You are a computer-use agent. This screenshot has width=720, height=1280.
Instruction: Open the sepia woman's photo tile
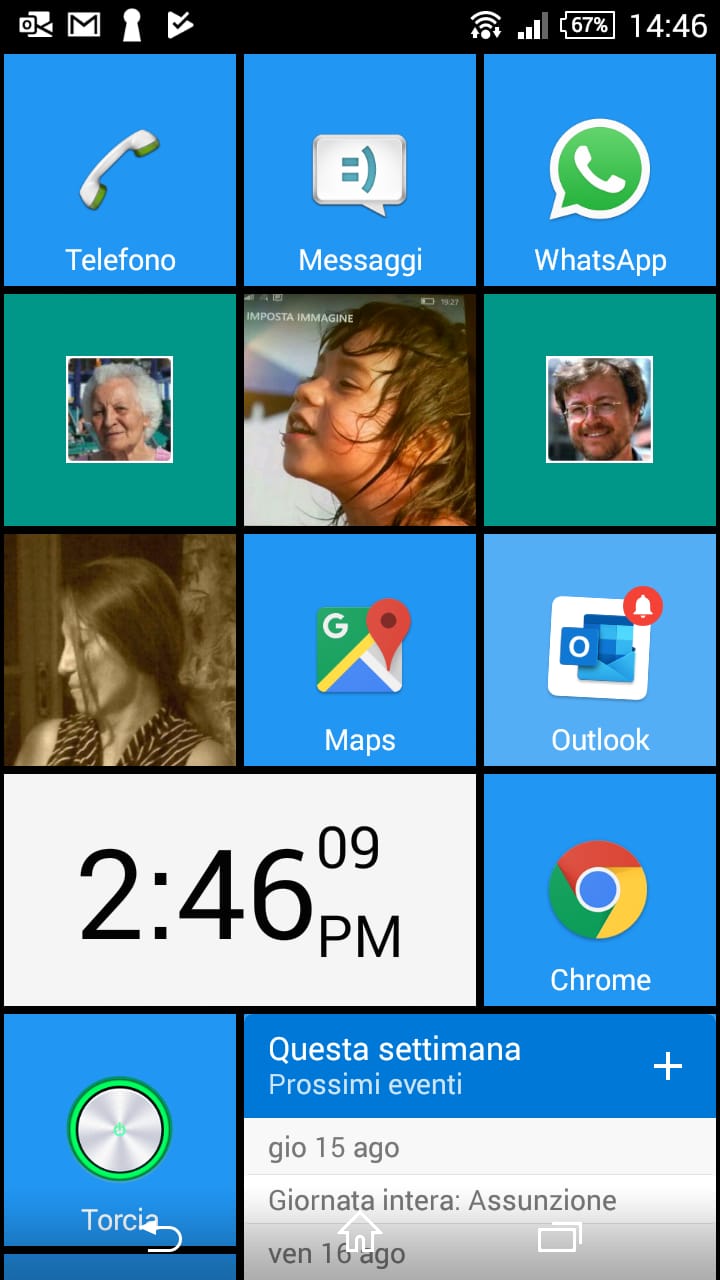point(120,650)
